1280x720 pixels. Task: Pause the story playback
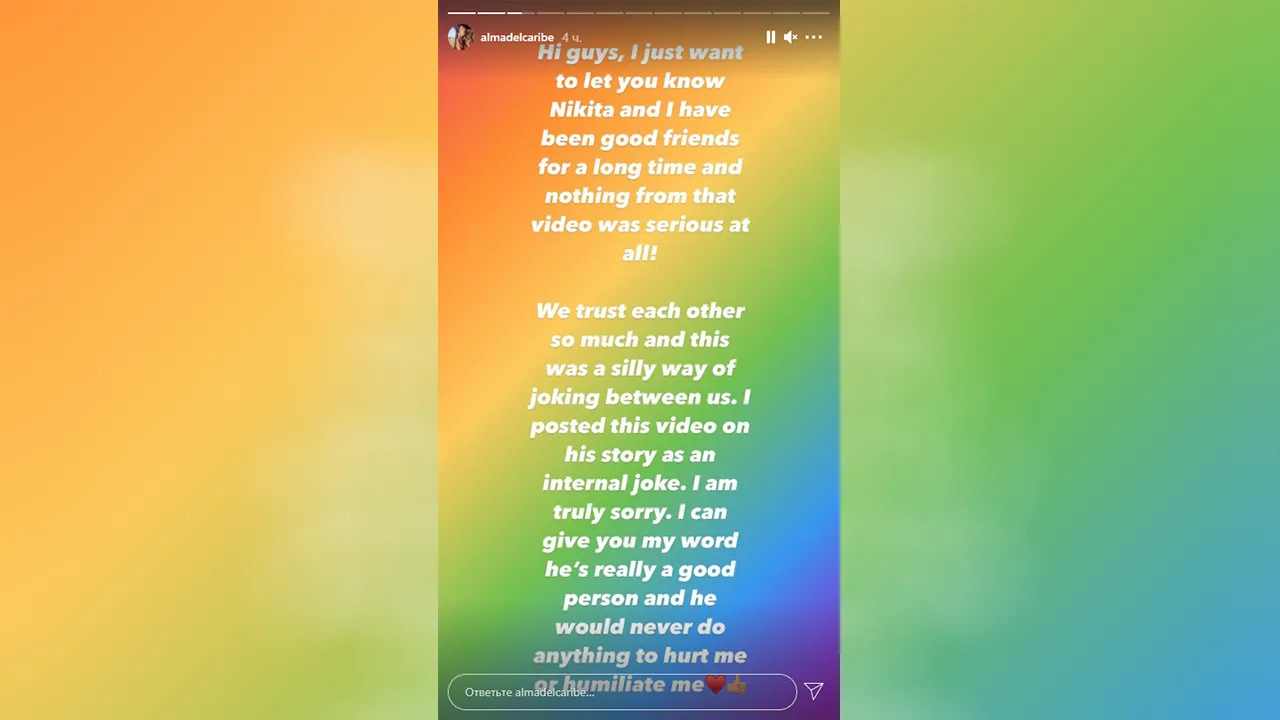pyautogui.click(x=770, y=37)
